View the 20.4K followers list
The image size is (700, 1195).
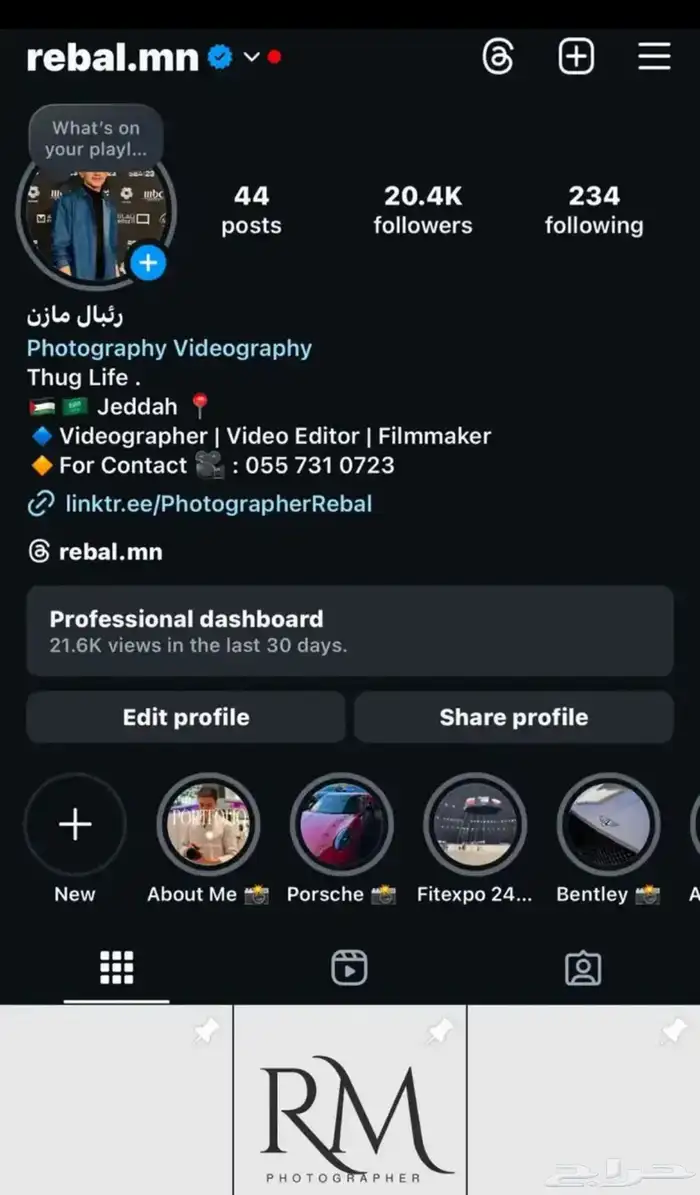(x=423, y=210)
